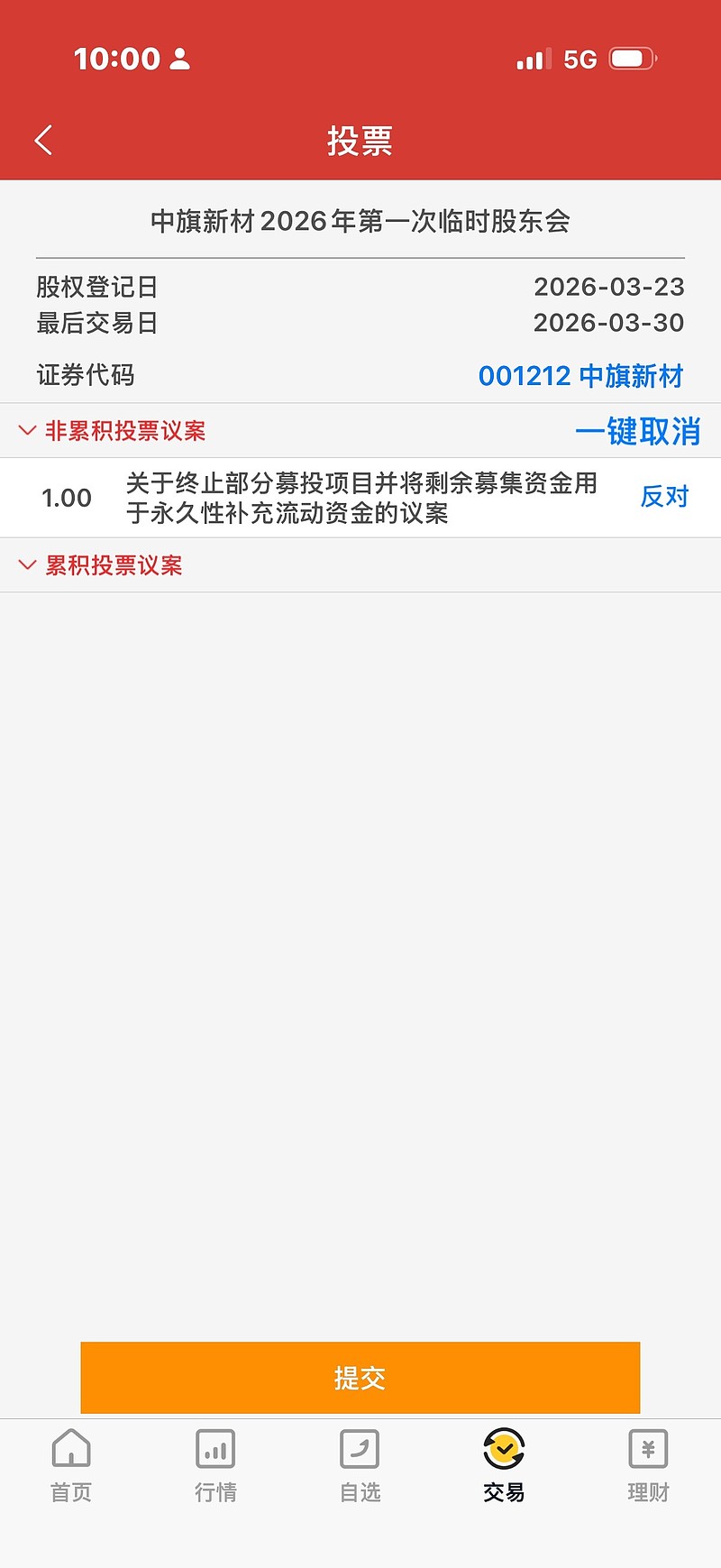Collapse the 非累积投票议案 section
This screenshot has height=1568, width=721.
tap(113, 431)
